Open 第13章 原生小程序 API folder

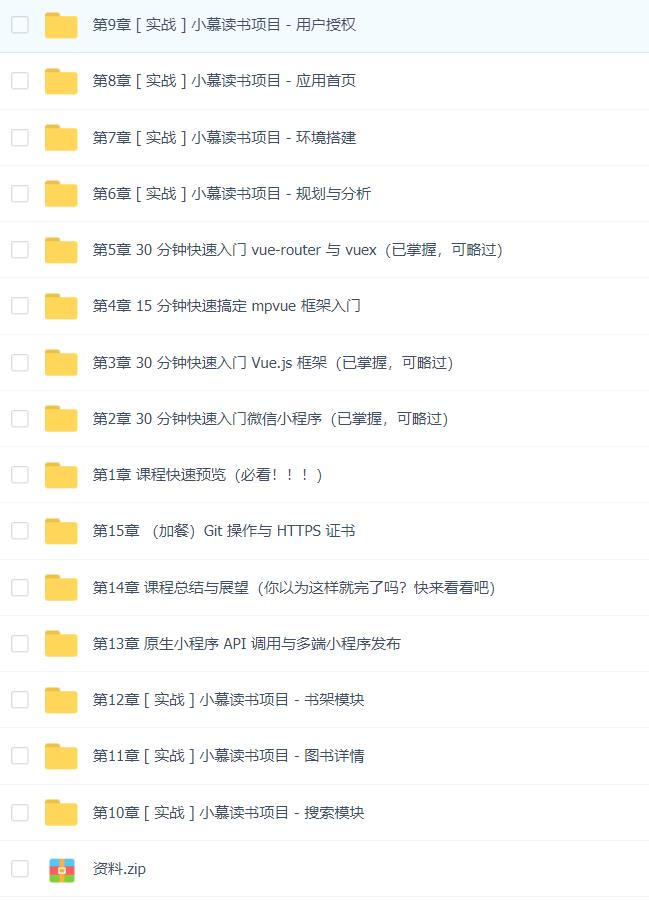[x=246, y=644]
